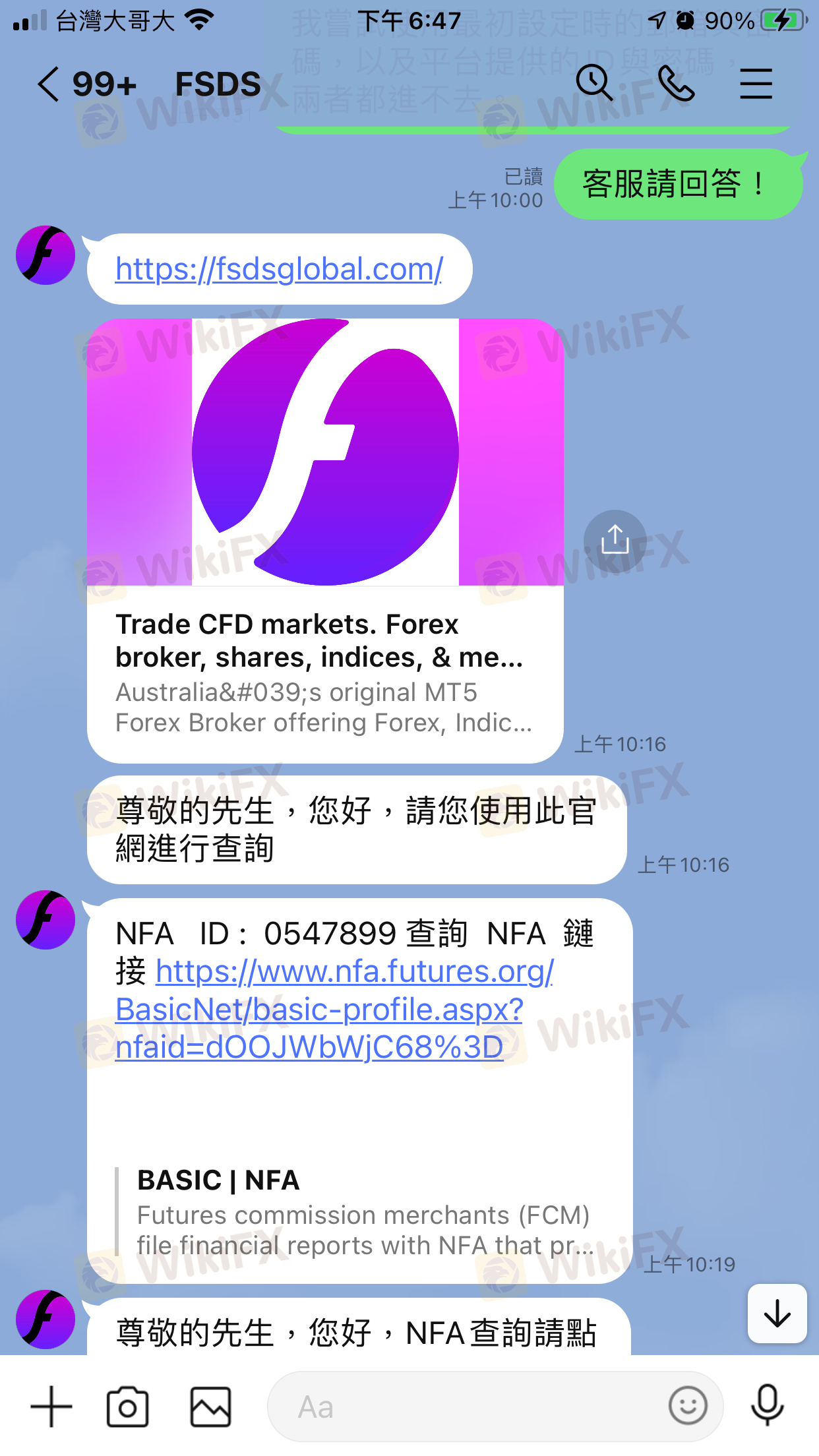Open the chat menu icon
This screenshot has height=1456, width=819.
tap(756, 84)
